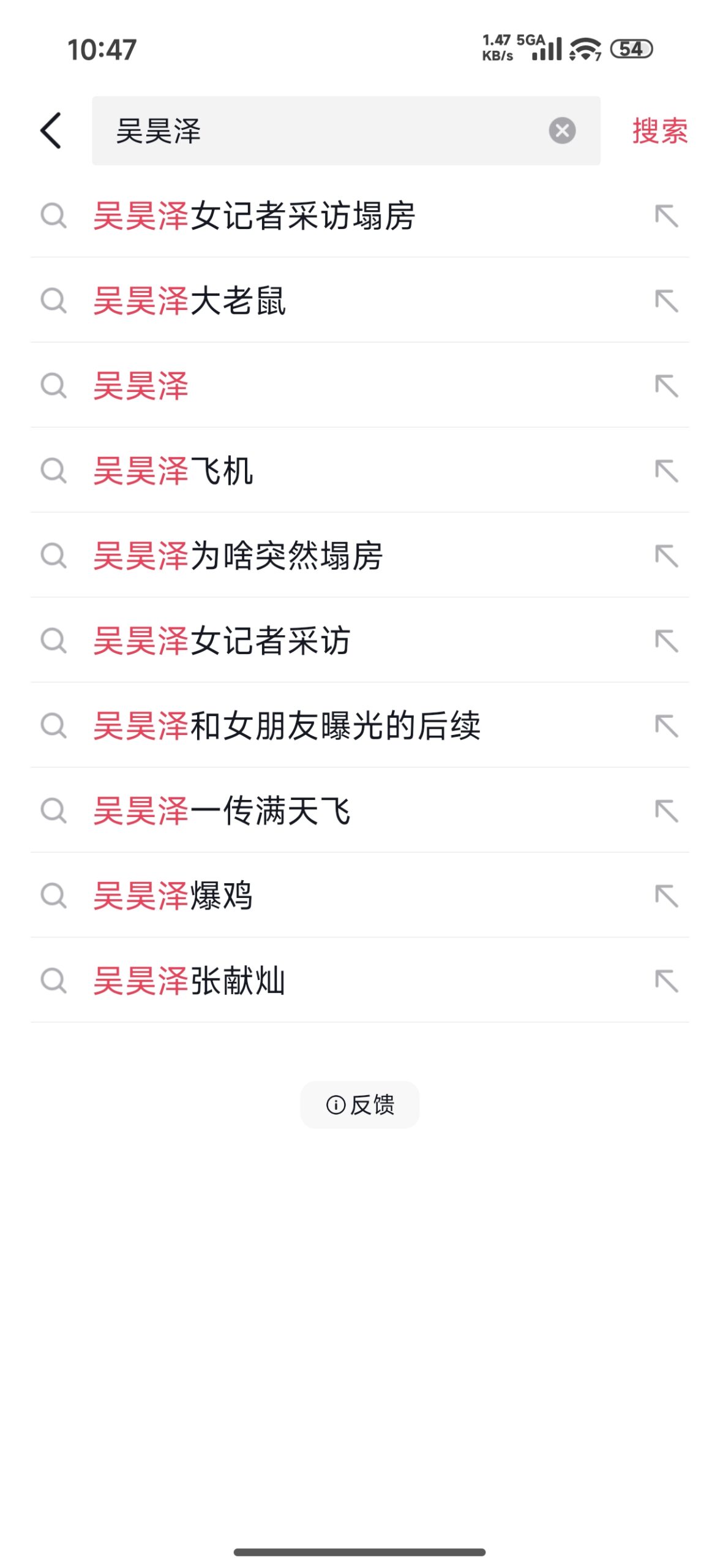This screenshot has height=1568, width=720.
Task: Open suggestion 吴昊泽女记者采访塌房
Action: pos(254,216)
